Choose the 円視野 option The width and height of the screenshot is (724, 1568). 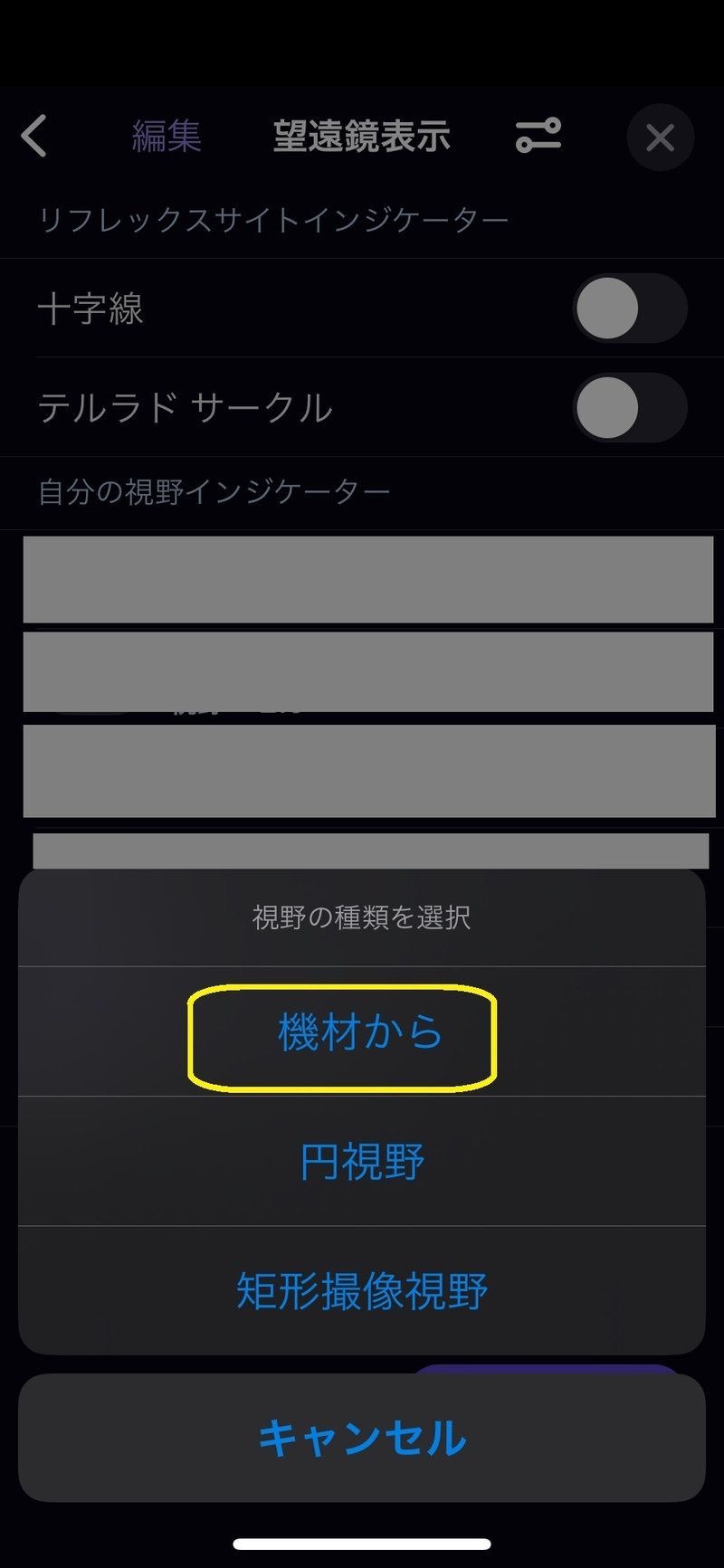coord(362,1162)
